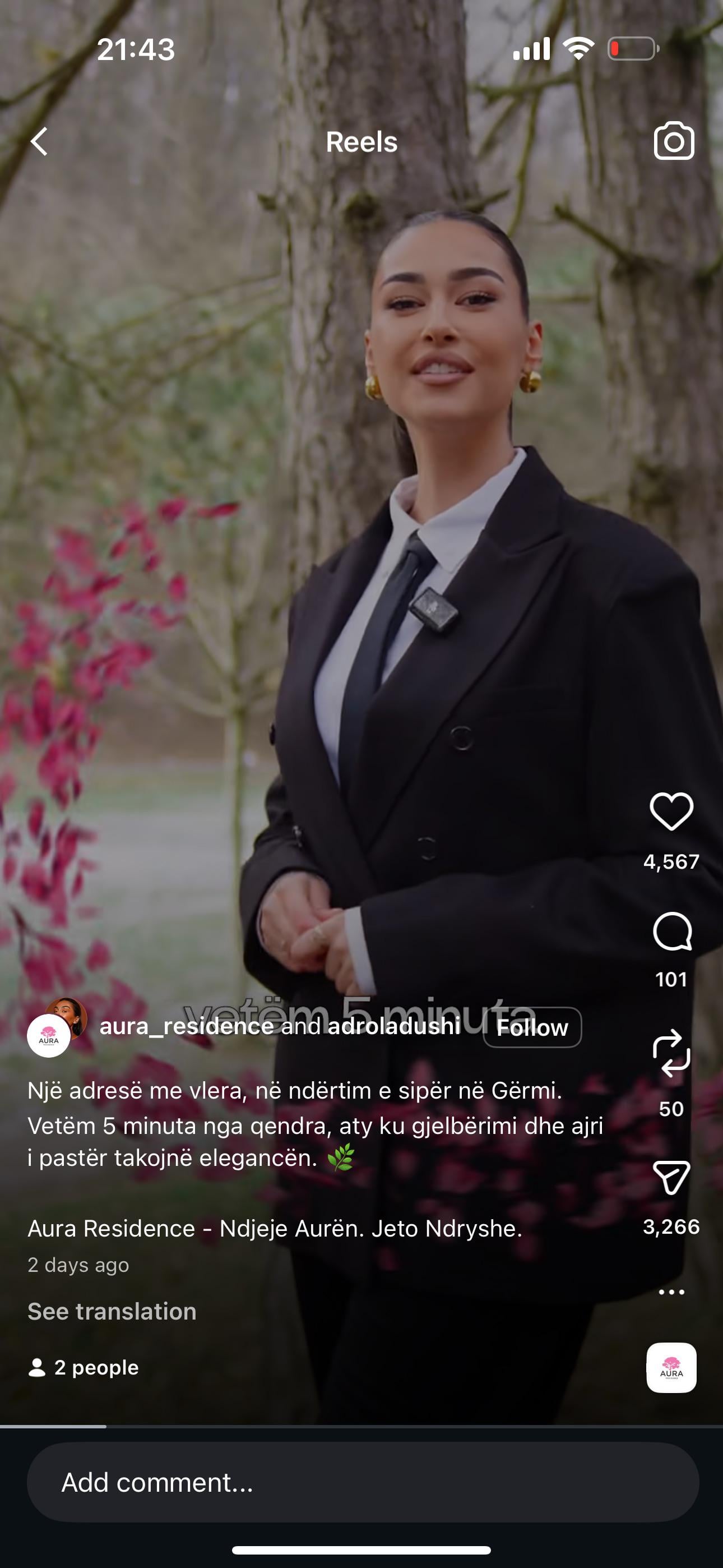Viewport: 723px width, 1568px height.
Task: Open the three-dot more options menu
Action: click(x=671, y=1292)
